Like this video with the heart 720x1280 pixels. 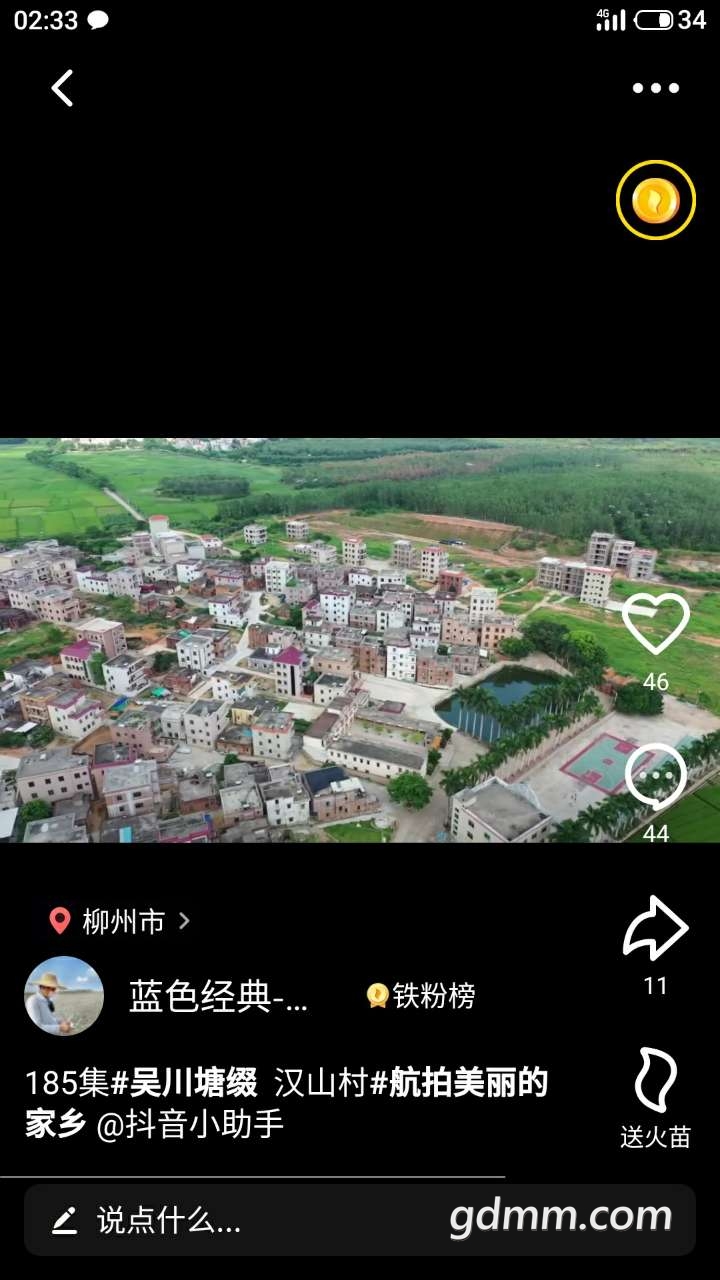point(655,625)
